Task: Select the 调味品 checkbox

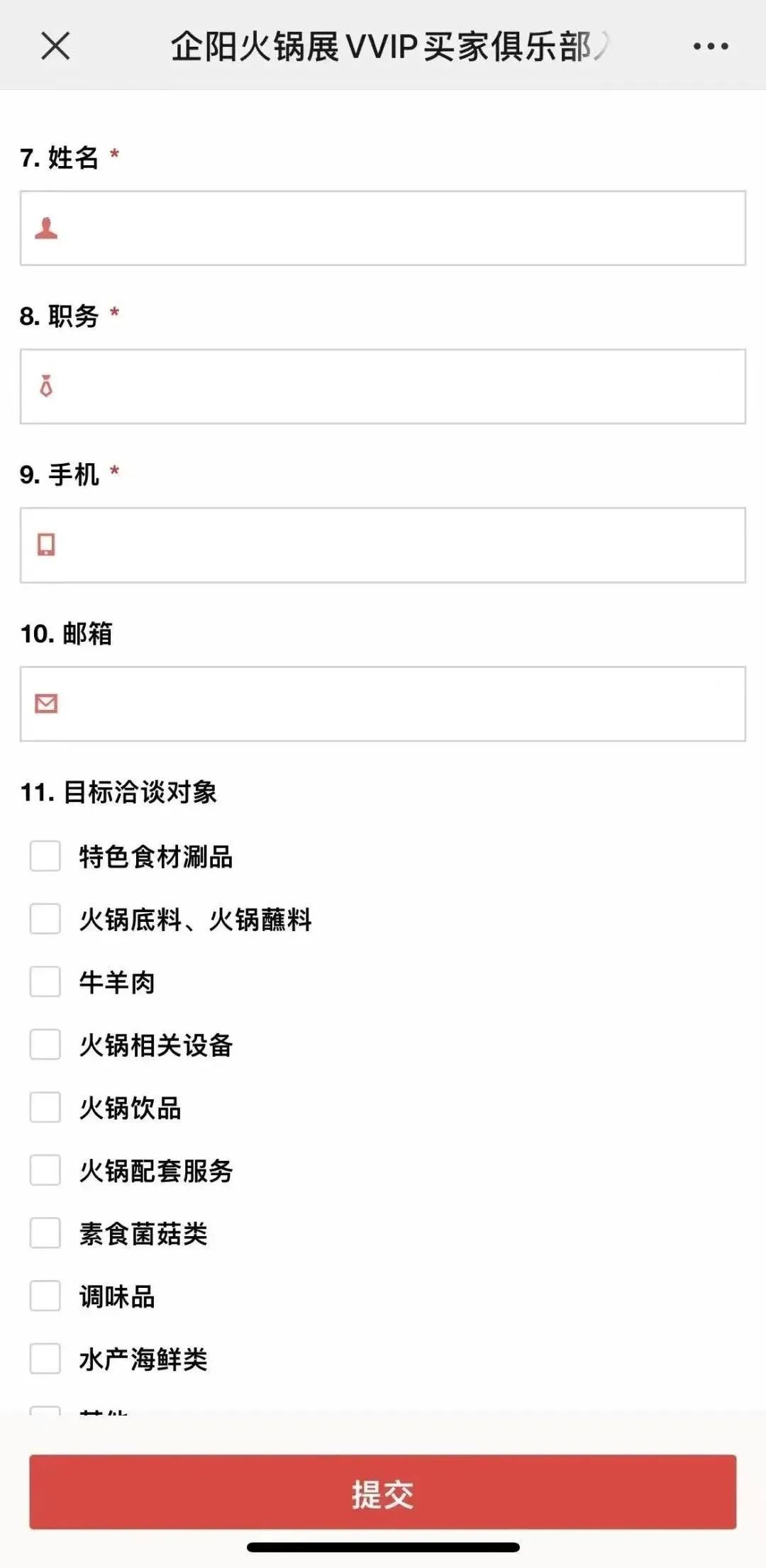Action: pyautogui.click(x=45, y=1296)
